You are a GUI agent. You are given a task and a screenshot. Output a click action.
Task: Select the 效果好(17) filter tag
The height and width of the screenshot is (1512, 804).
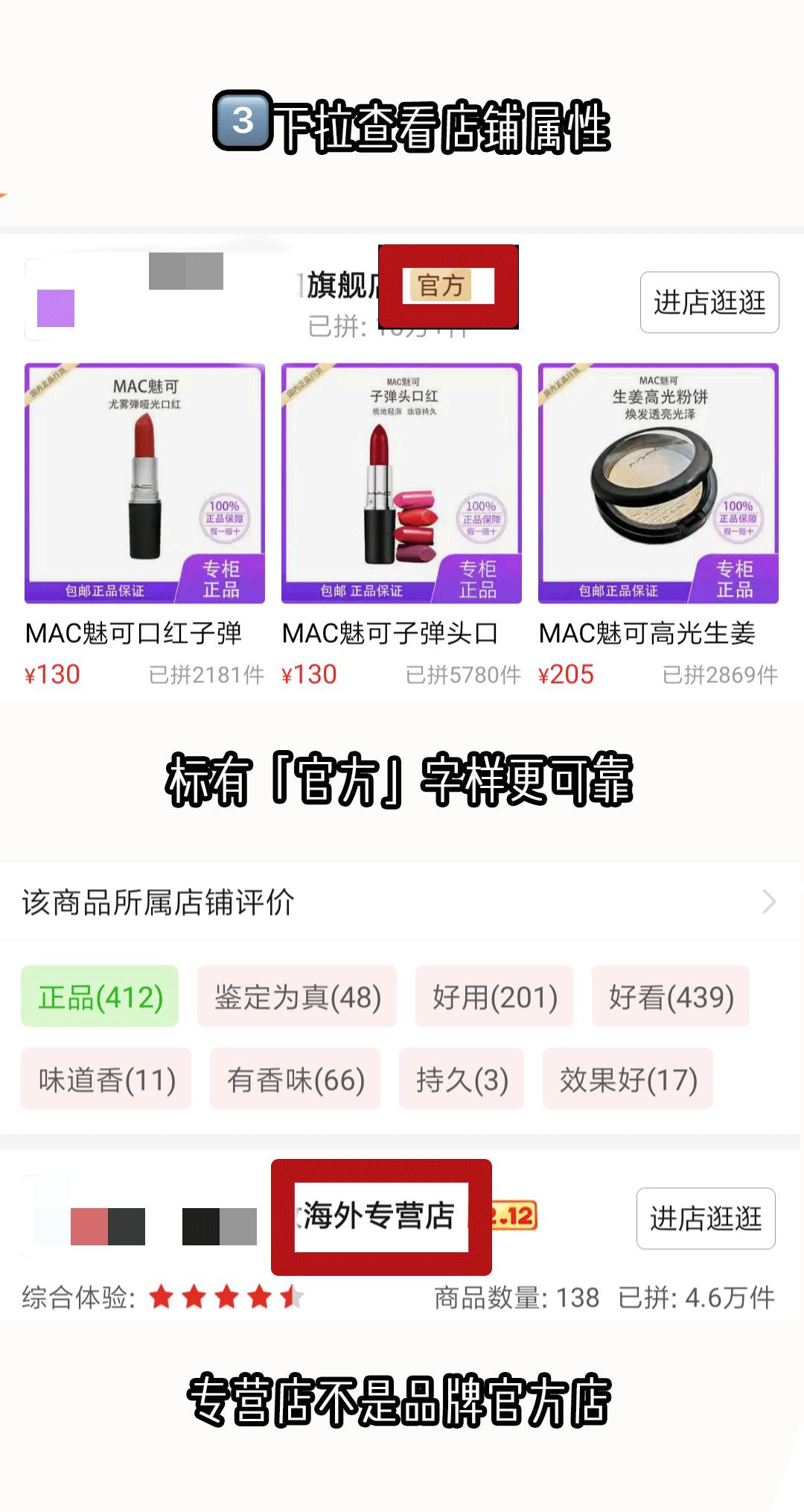click(x=628, y=1079)
